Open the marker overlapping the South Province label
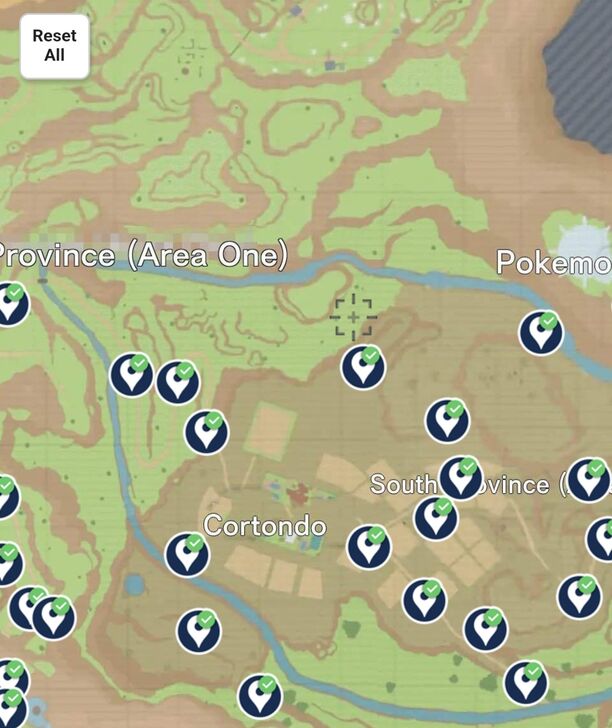Viewport: 612px width, 728px height. click(460, 478)
